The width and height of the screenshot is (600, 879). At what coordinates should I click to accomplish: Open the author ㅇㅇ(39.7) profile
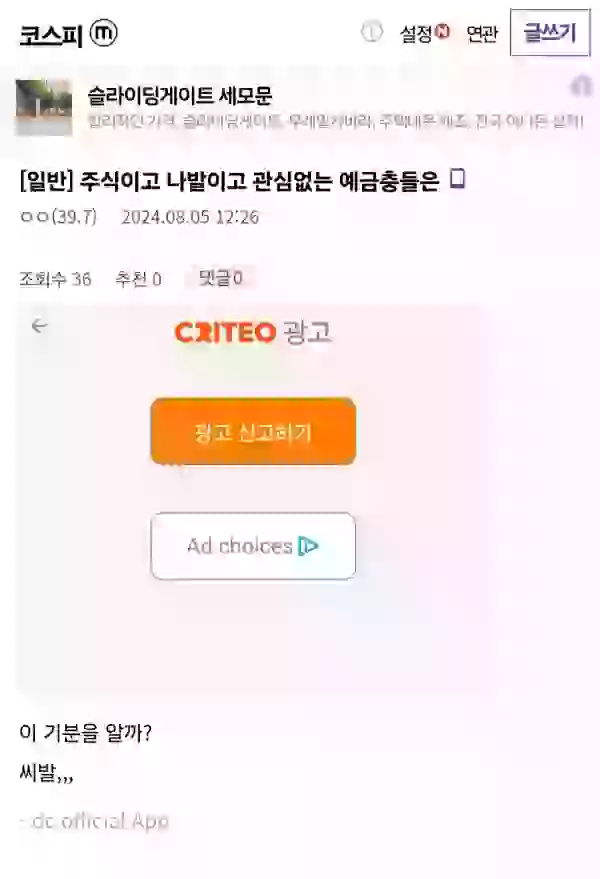pos(58,217)
